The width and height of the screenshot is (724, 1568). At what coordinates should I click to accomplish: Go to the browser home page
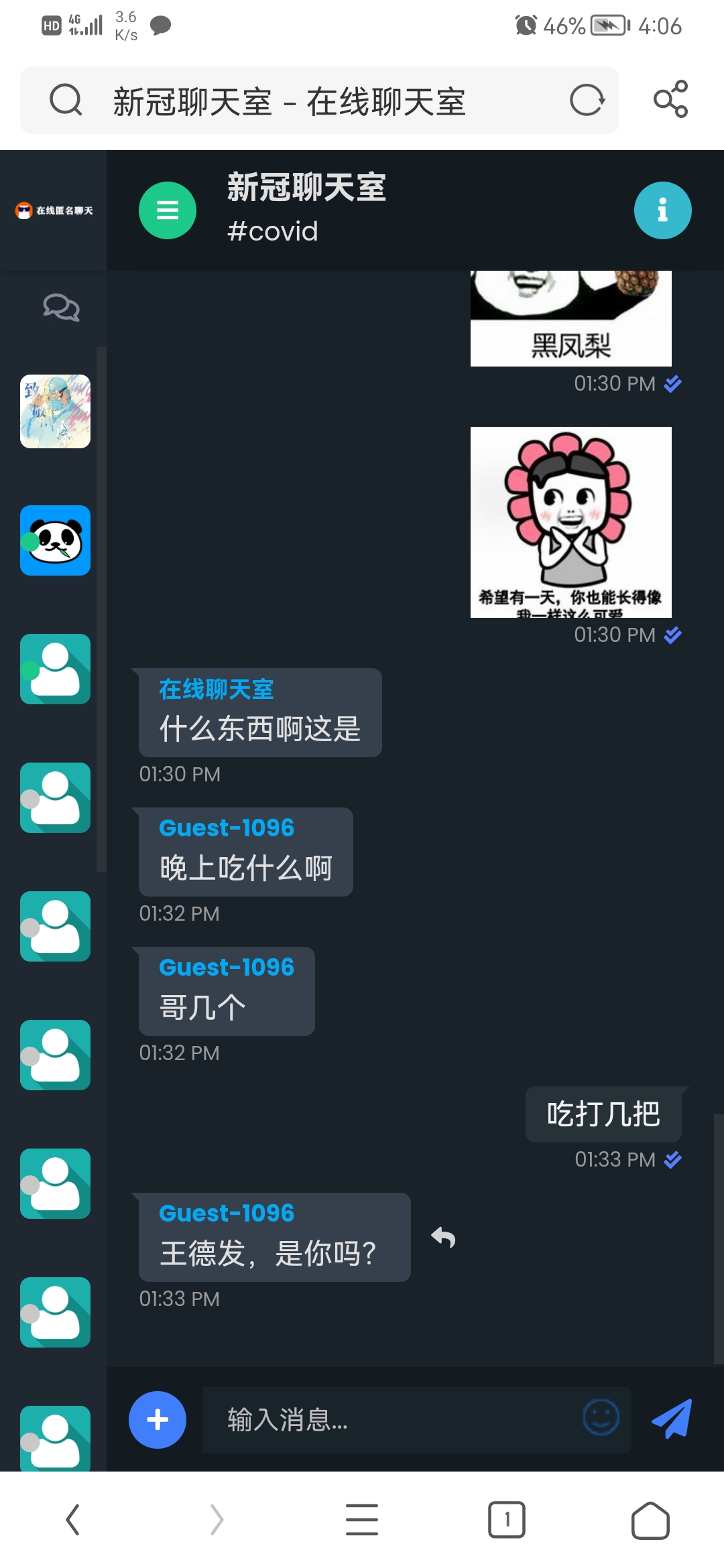coord(650,1519)
